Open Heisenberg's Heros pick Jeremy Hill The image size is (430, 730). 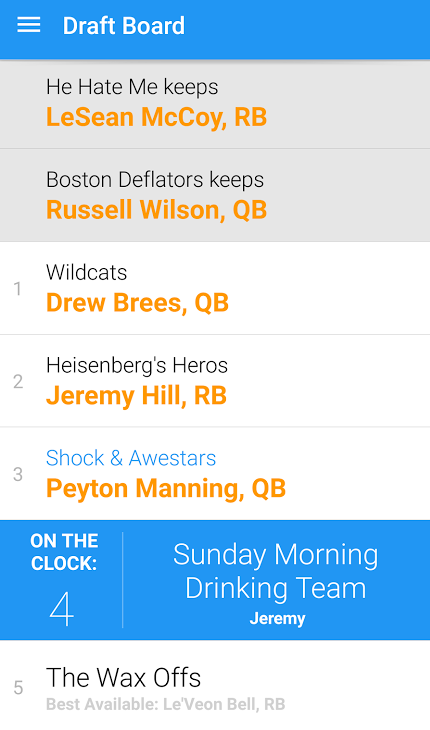click(x=215, y=381)
